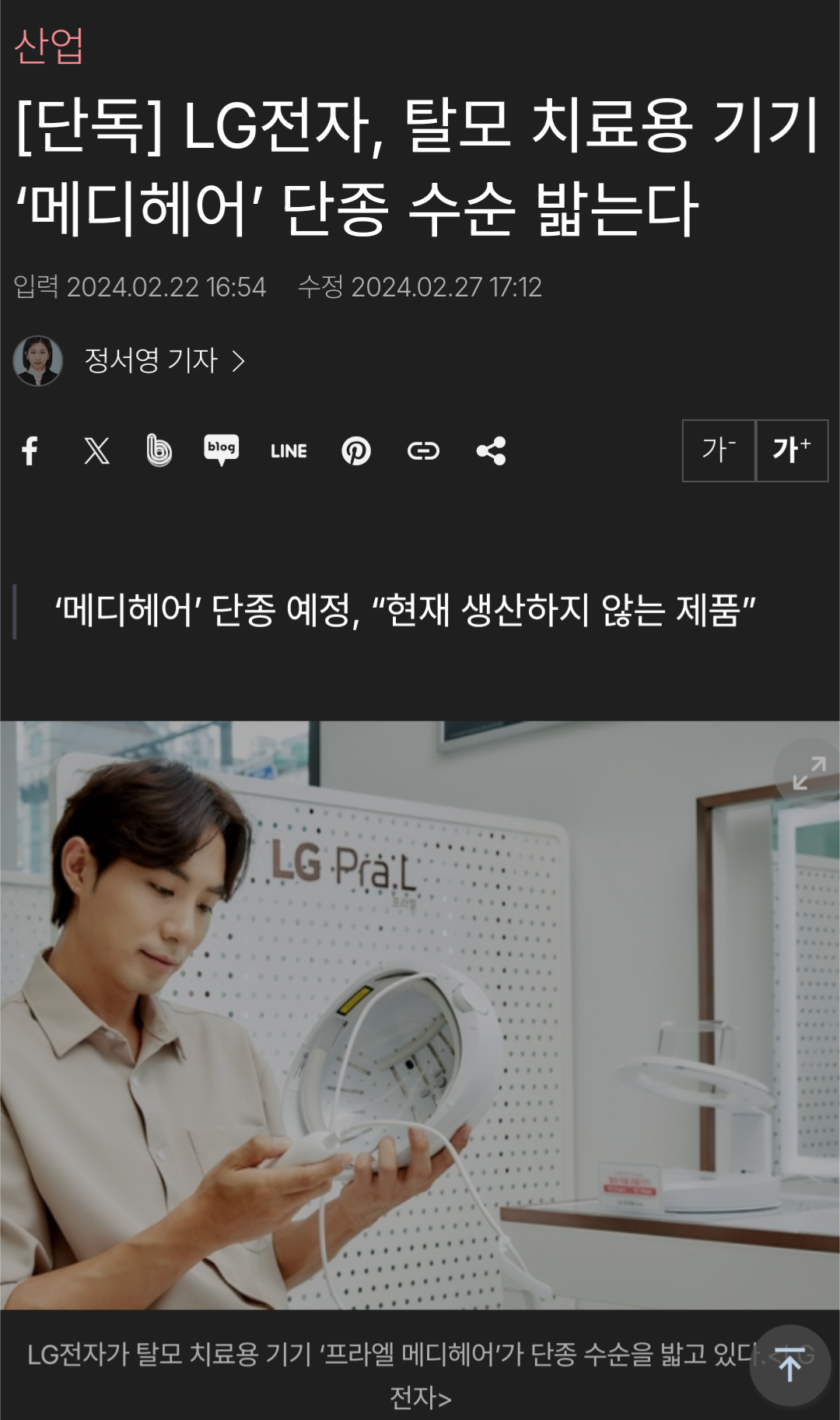Viewport: 840px width, 1420px height.
Task: Increase text size with 가+
Action: [792, 451]
